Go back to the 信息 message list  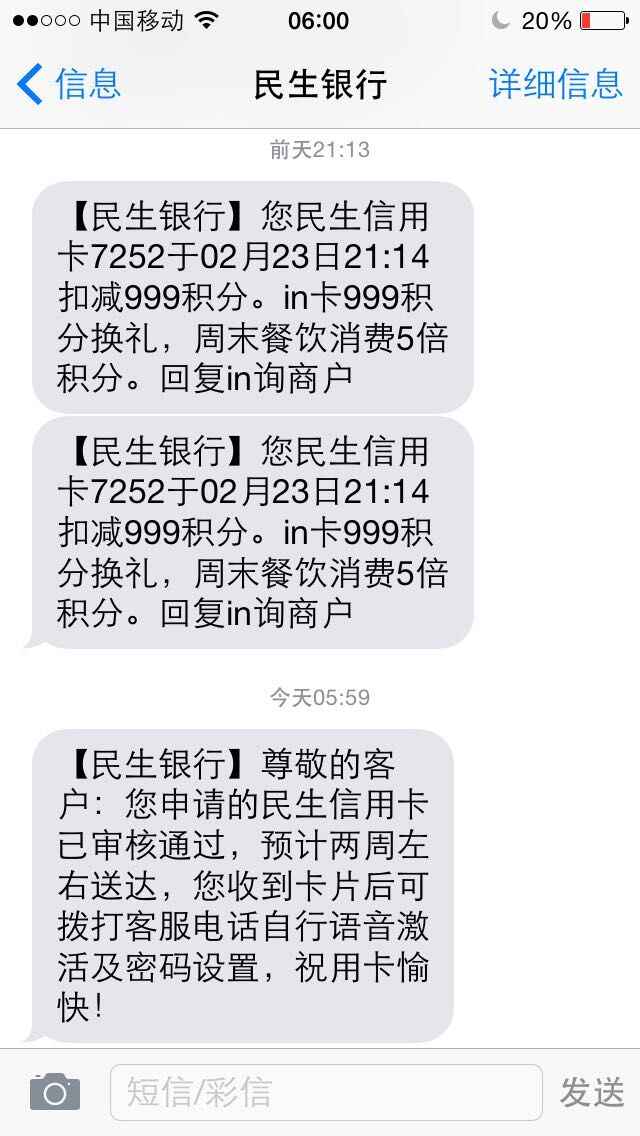pyautogui.click(x=68, y=84)
